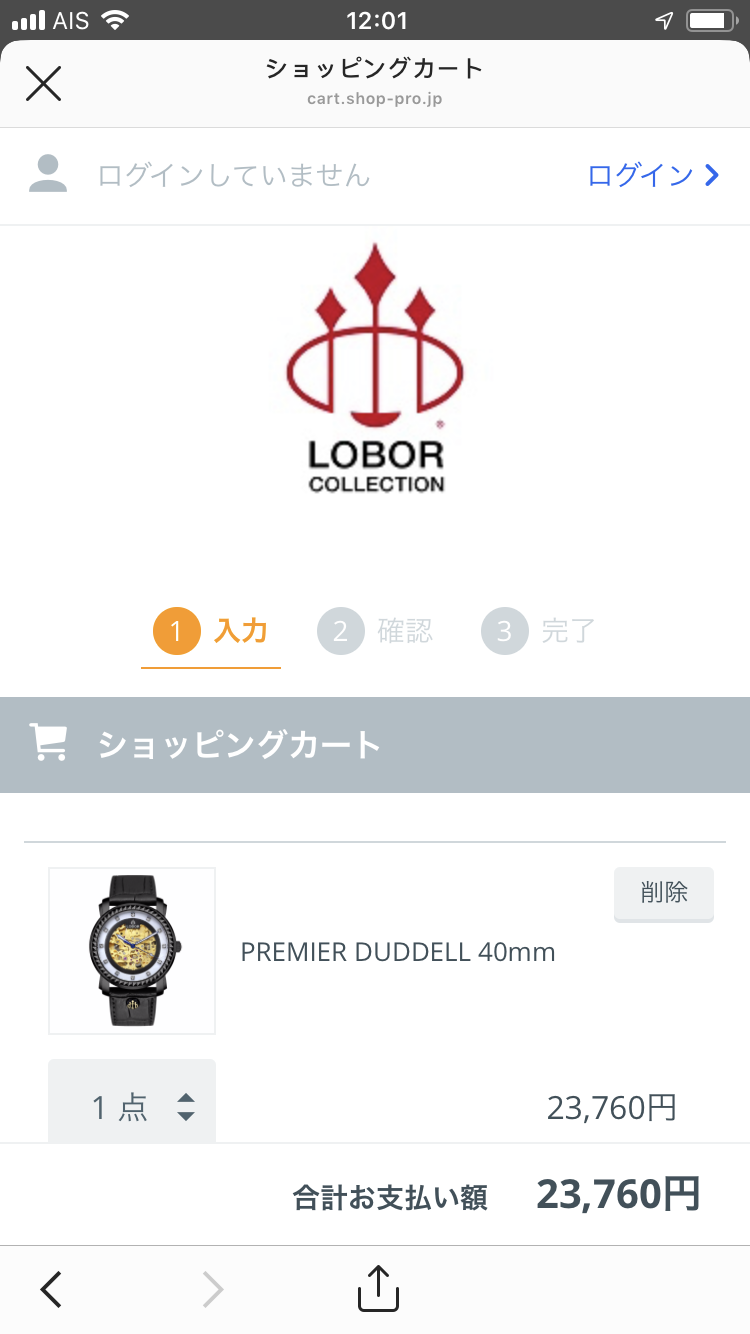750x1334 pixels.
Task: Tap the PREMIER DUDDELL 40mm product name
Action: coord(396,952)
